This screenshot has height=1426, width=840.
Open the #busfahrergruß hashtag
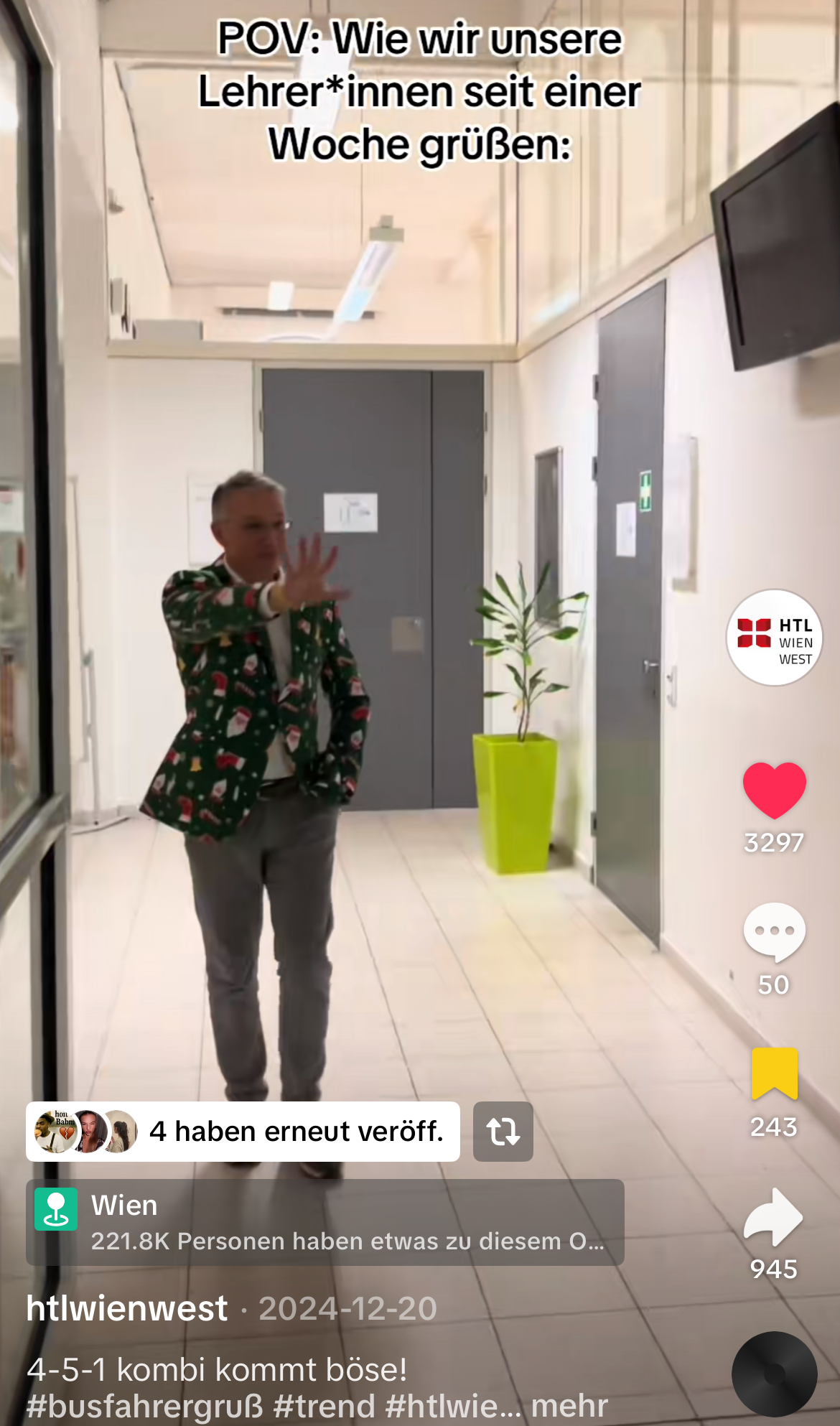tap(145, 1406)
